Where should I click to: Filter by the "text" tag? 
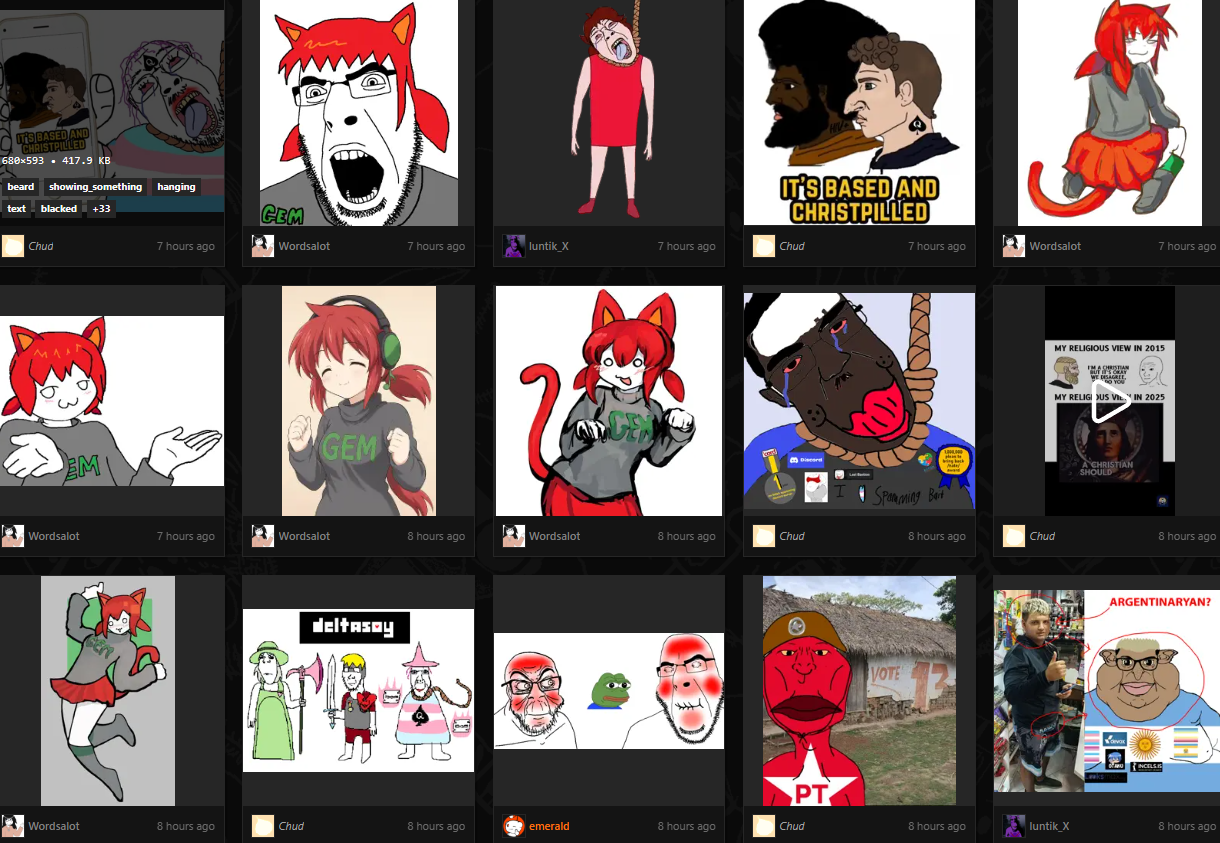(17, 209)
